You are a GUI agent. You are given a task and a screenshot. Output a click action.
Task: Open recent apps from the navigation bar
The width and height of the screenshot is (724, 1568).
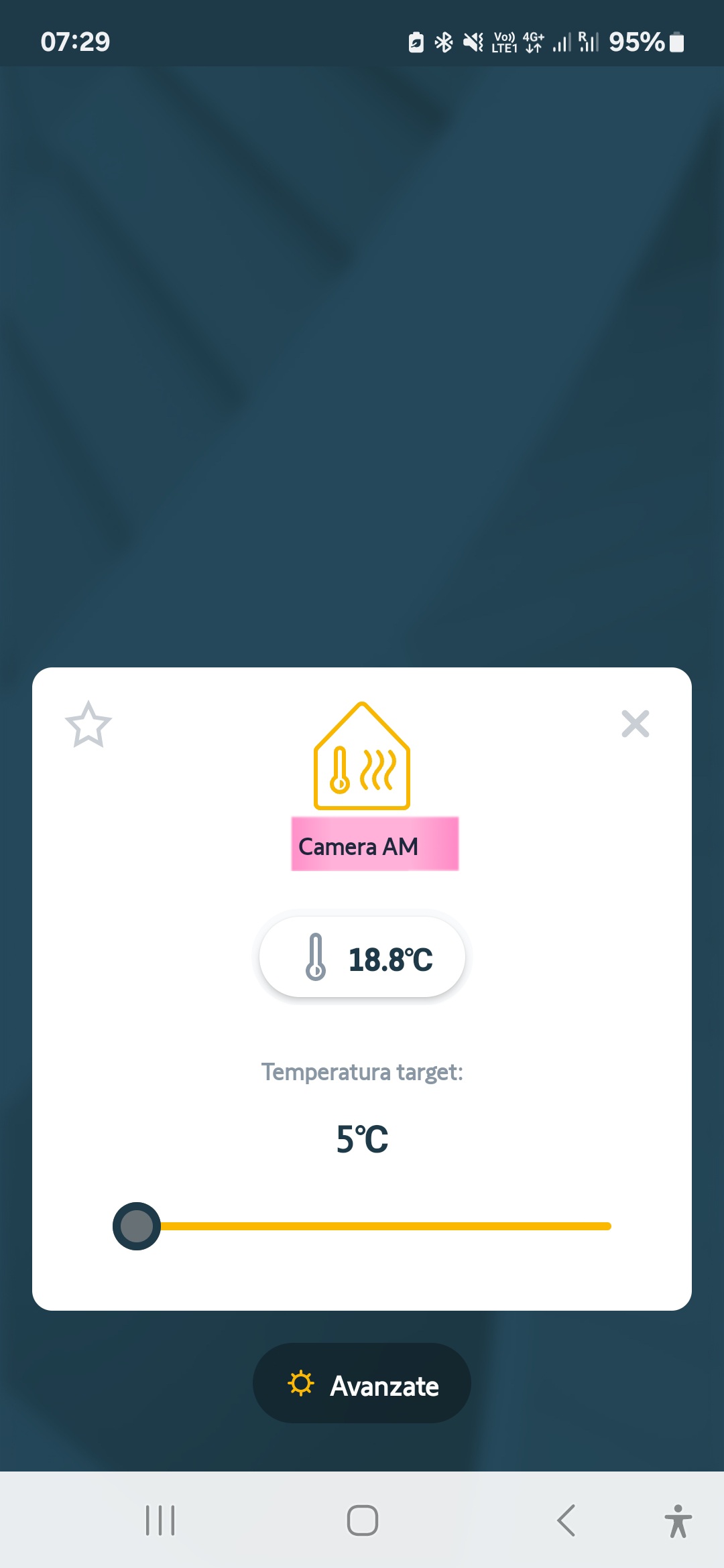point(160,1520)
